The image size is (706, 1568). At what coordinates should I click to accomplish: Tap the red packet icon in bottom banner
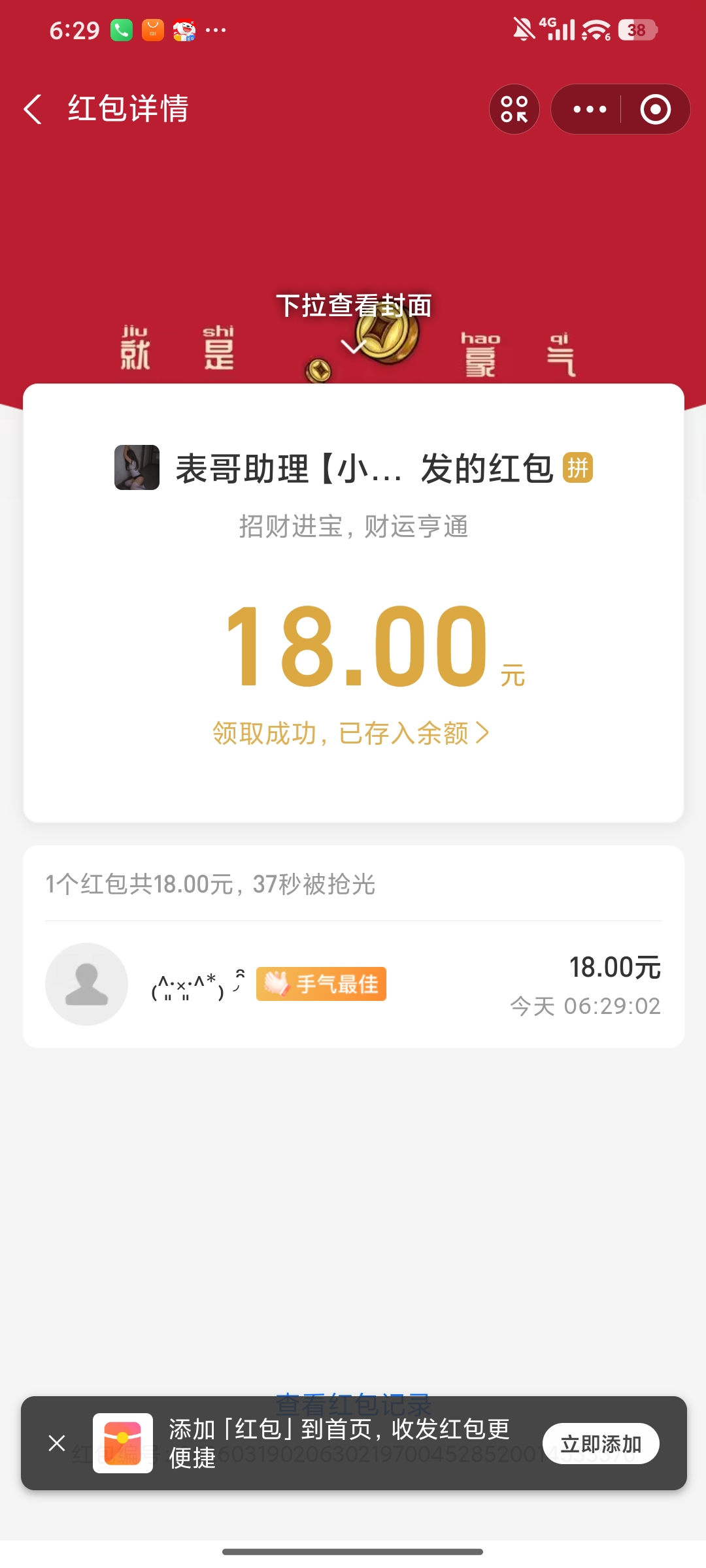pos(123,1443)
